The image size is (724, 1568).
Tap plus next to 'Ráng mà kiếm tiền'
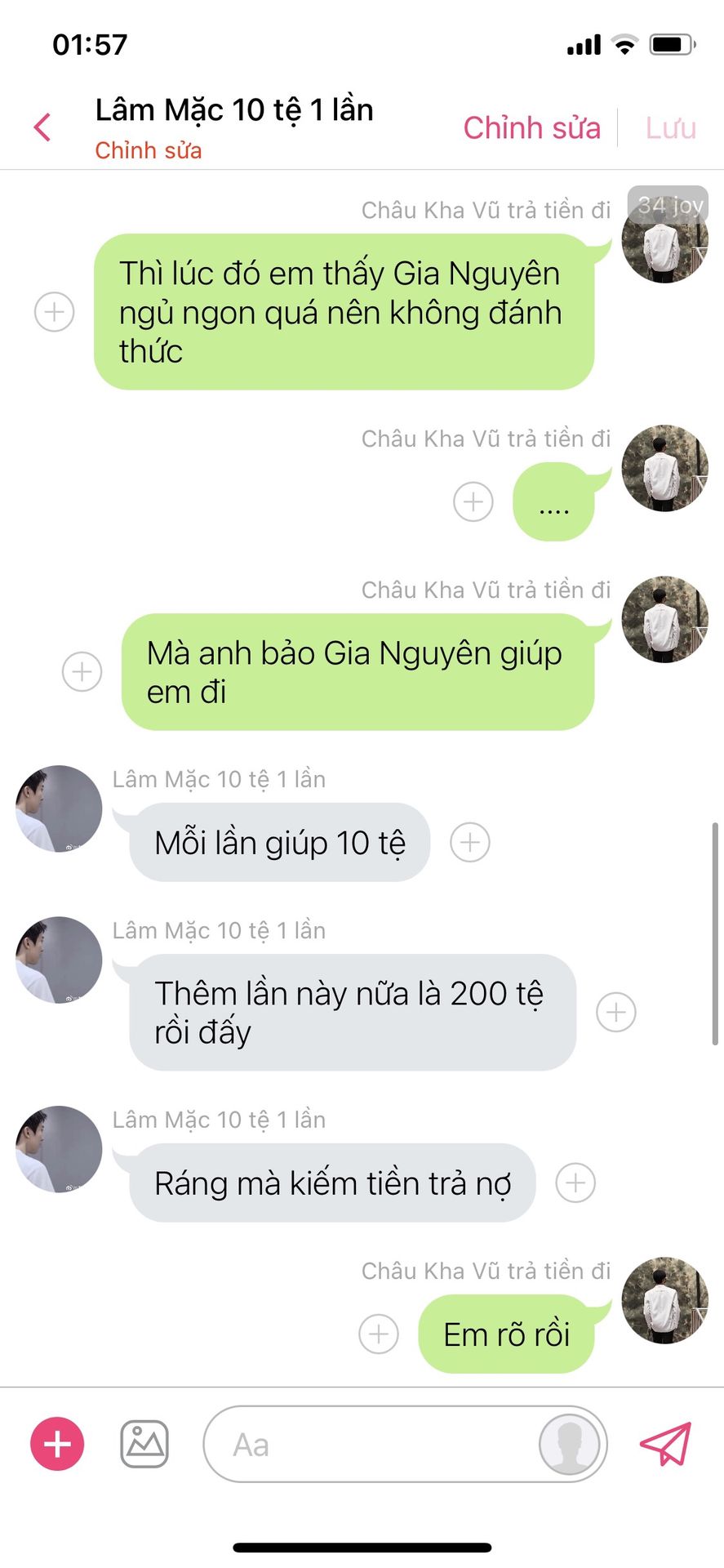(575, 1183)
